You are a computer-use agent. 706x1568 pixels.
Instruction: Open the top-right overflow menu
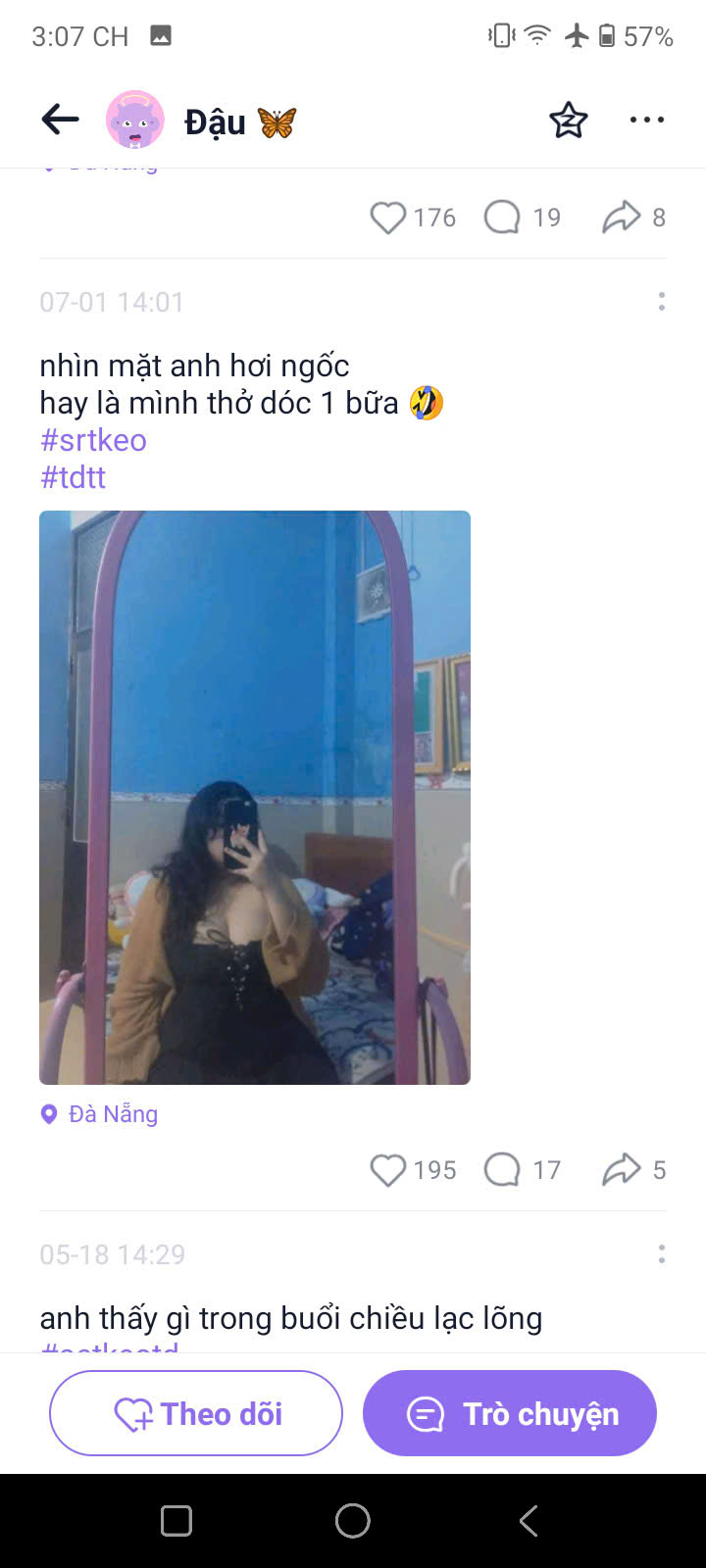646,120
